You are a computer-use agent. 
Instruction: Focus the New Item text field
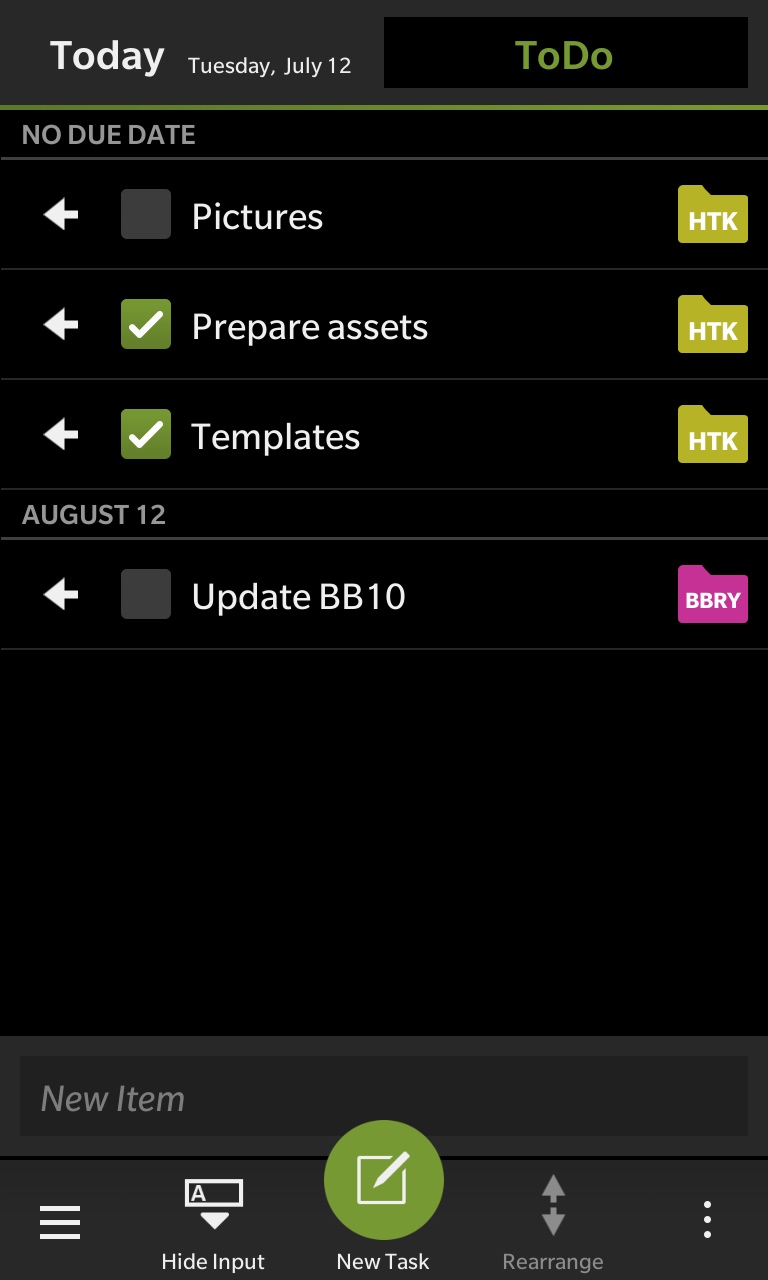384,1096
